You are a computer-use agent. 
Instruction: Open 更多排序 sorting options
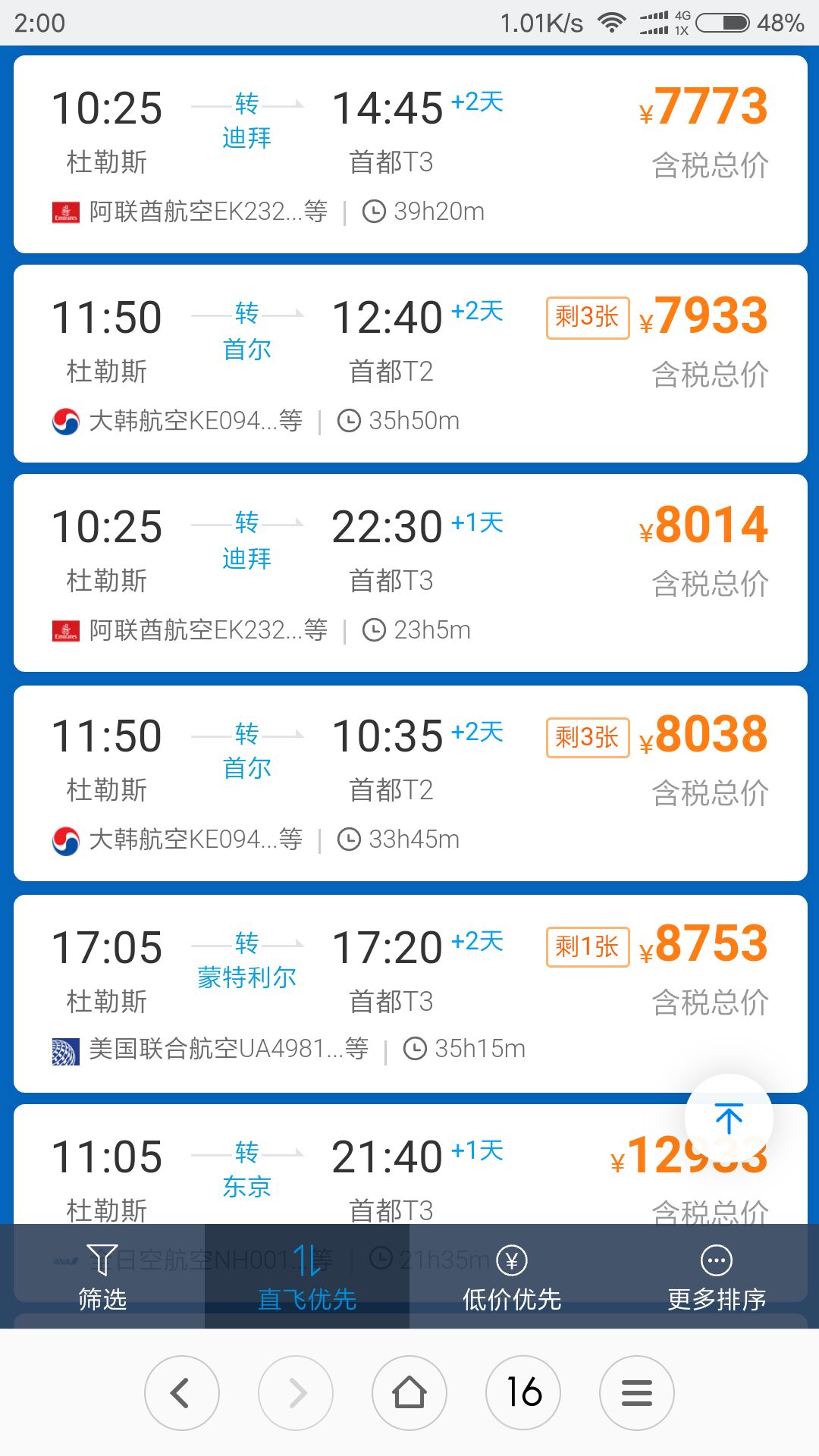tap(717, 1276)
